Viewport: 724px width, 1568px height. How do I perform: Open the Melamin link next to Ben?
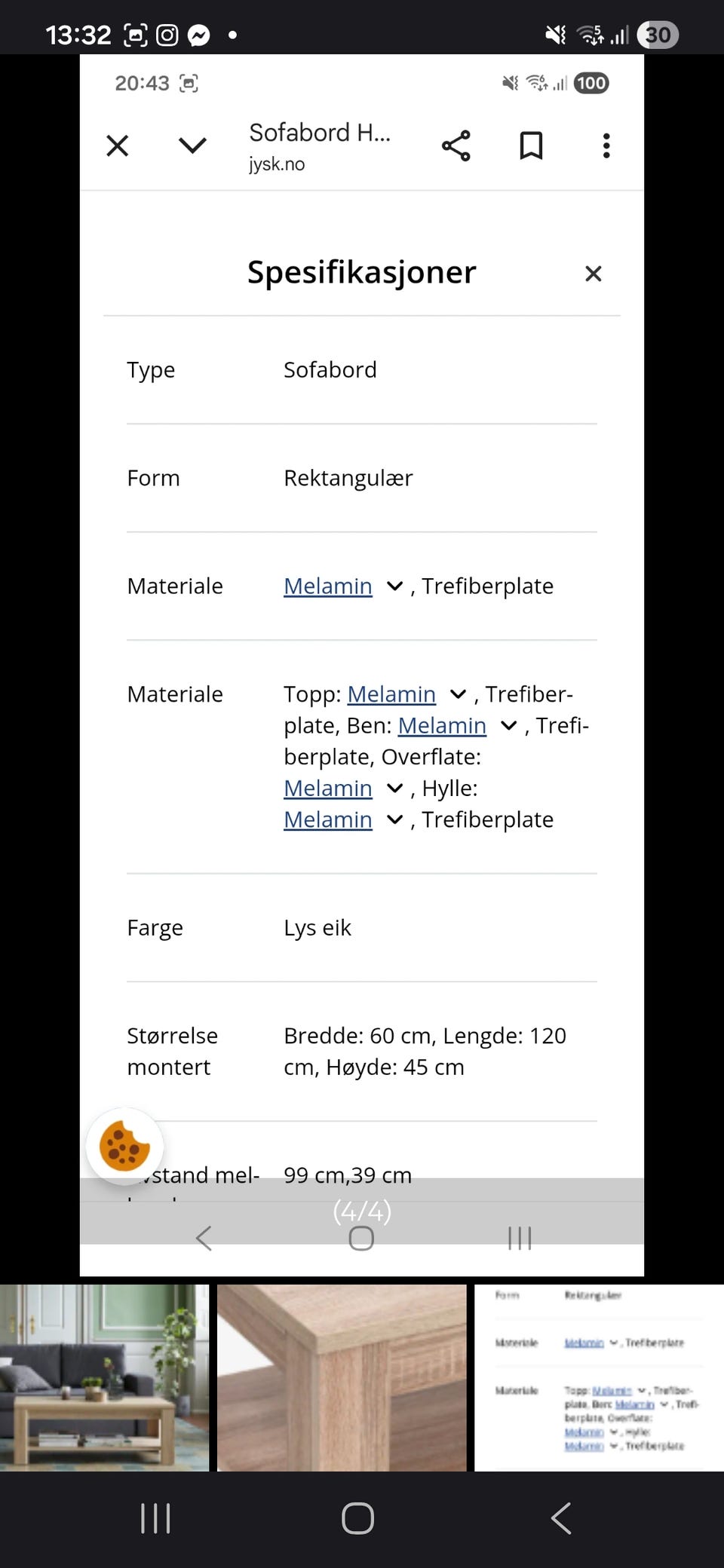(443, 725)
